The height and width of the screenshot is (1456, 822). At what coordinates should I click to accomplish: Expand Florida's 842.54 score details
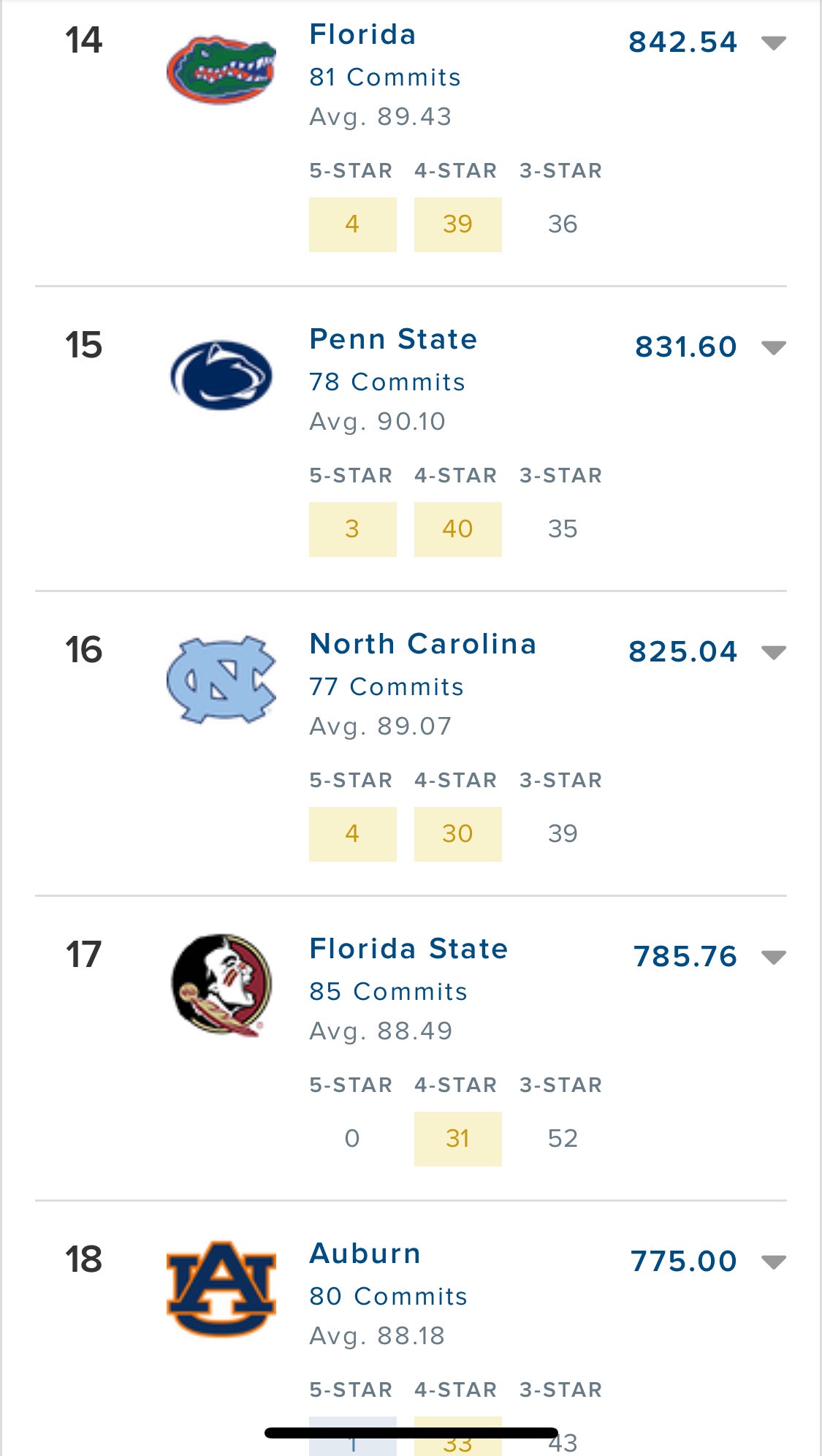(x=775, y=44)
